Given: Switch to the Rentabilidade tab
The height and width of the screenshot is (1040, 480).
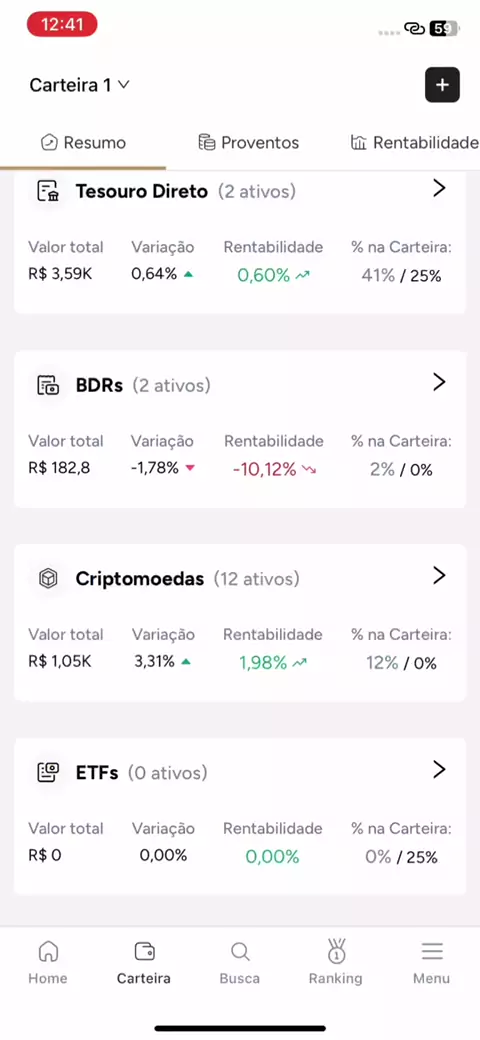Looking at the screenshot, I should click(414, 143).
